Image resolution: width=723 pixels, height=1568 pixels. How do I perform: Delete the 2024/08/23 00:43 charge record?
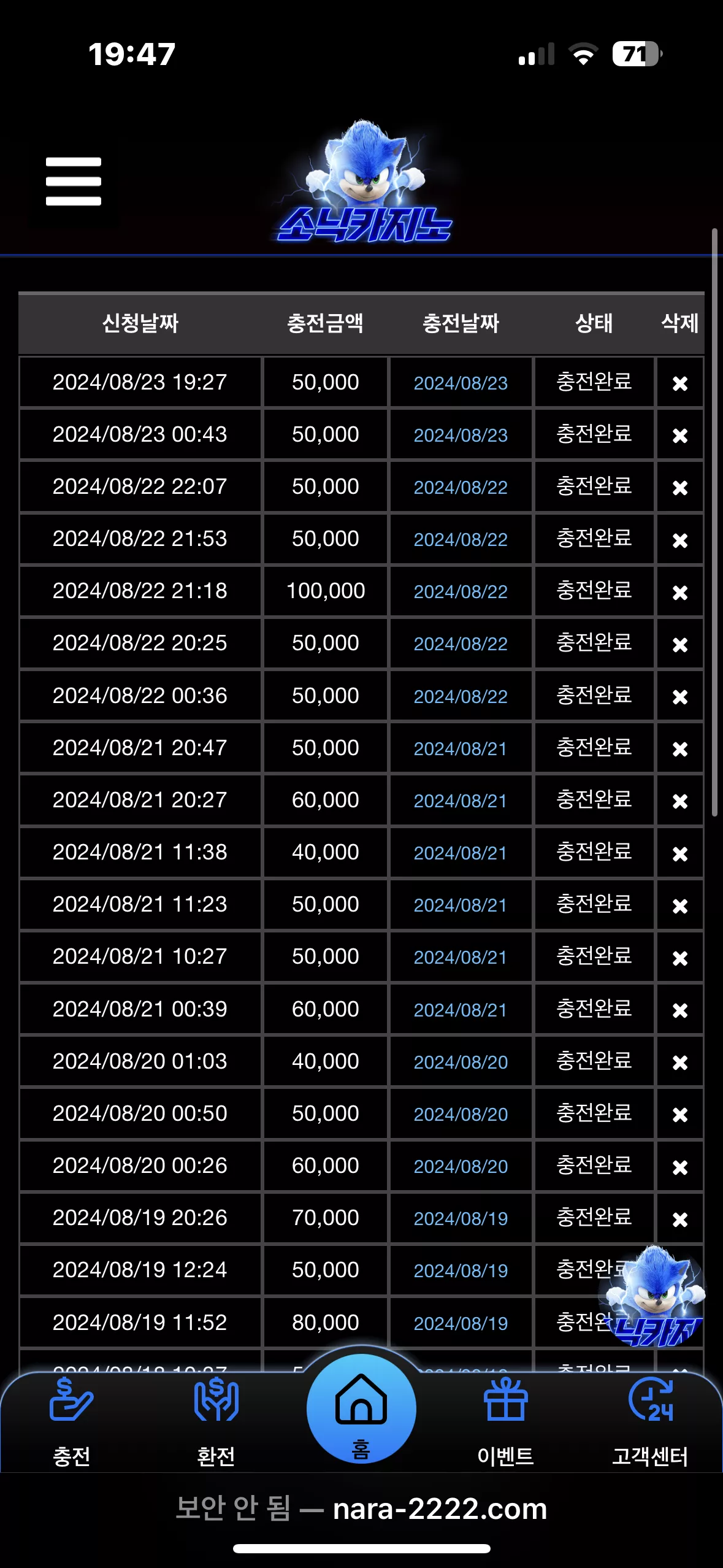680,436
